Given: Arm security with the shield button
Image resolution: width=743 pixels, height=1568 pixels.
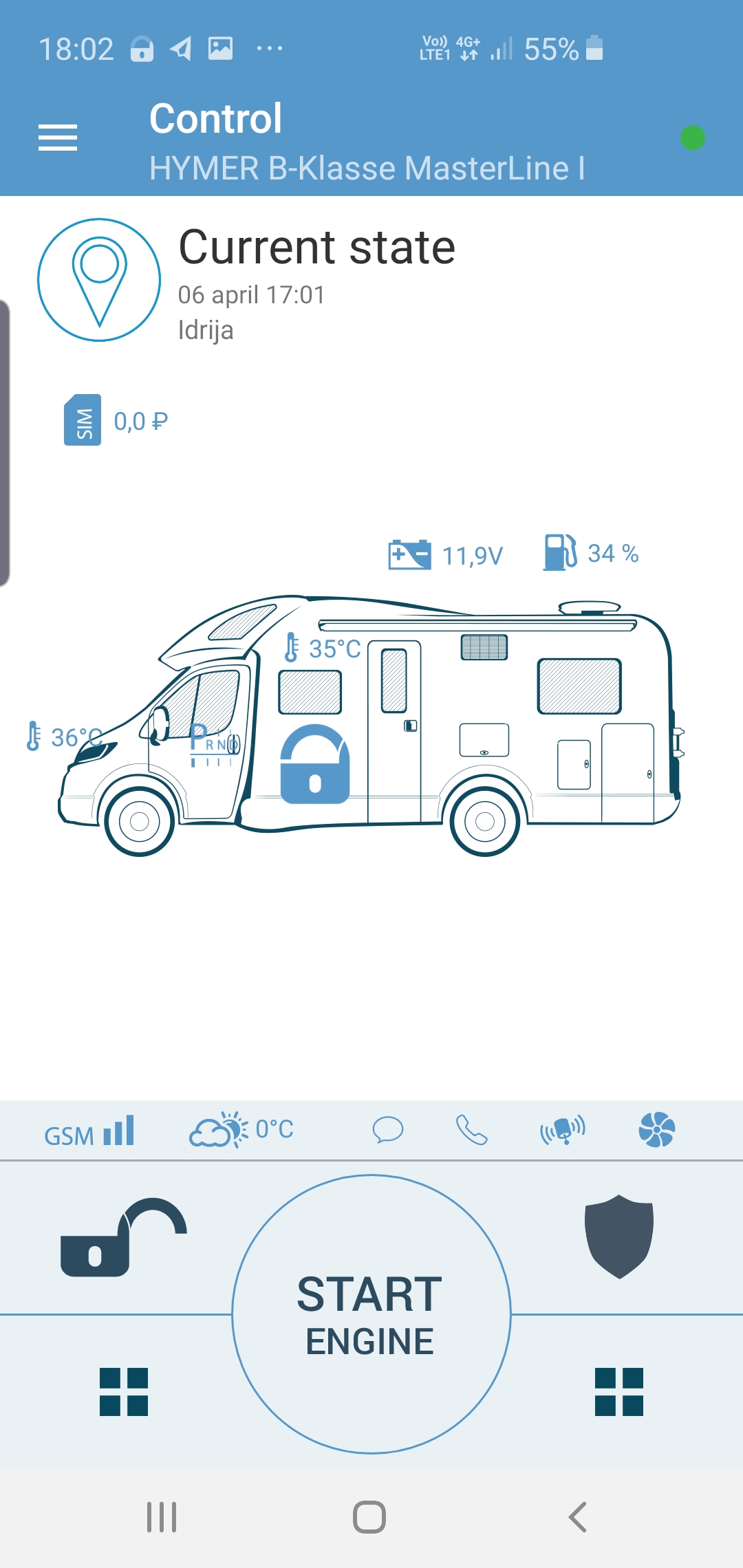Looking at the screenshot, I should tap(618, 1237).
